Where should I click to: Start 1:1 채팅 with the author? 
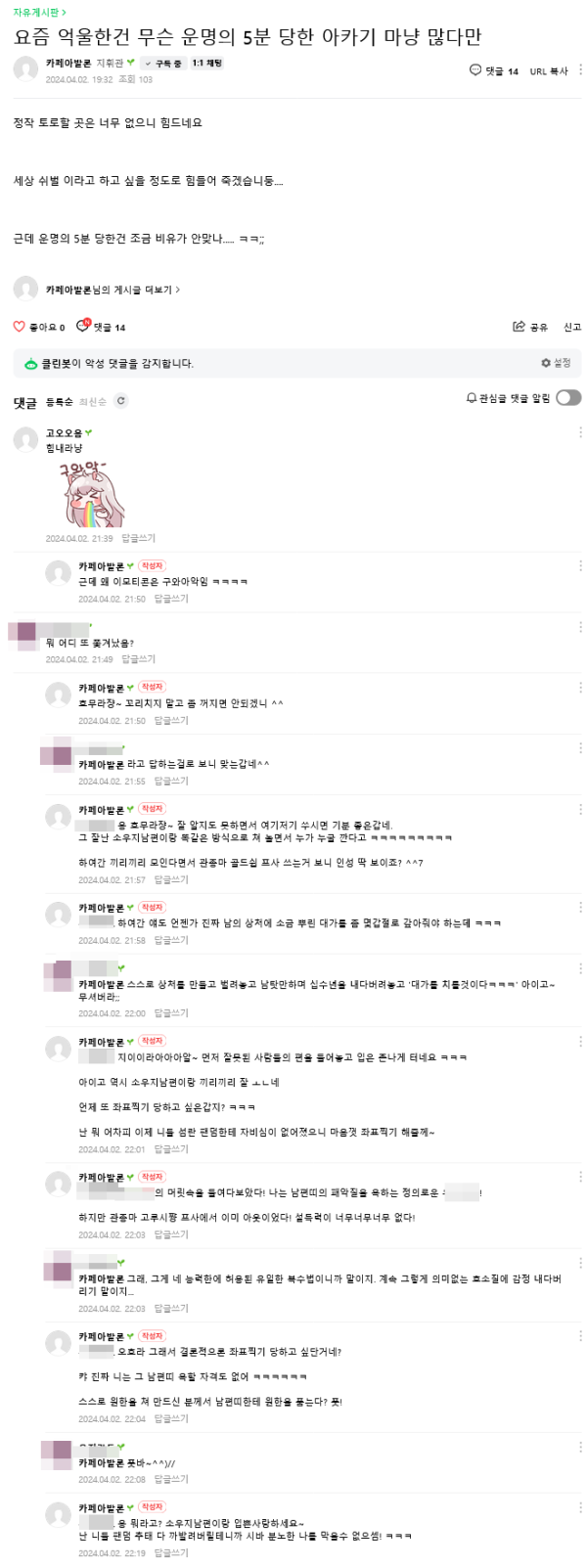[x=207, y=64]
